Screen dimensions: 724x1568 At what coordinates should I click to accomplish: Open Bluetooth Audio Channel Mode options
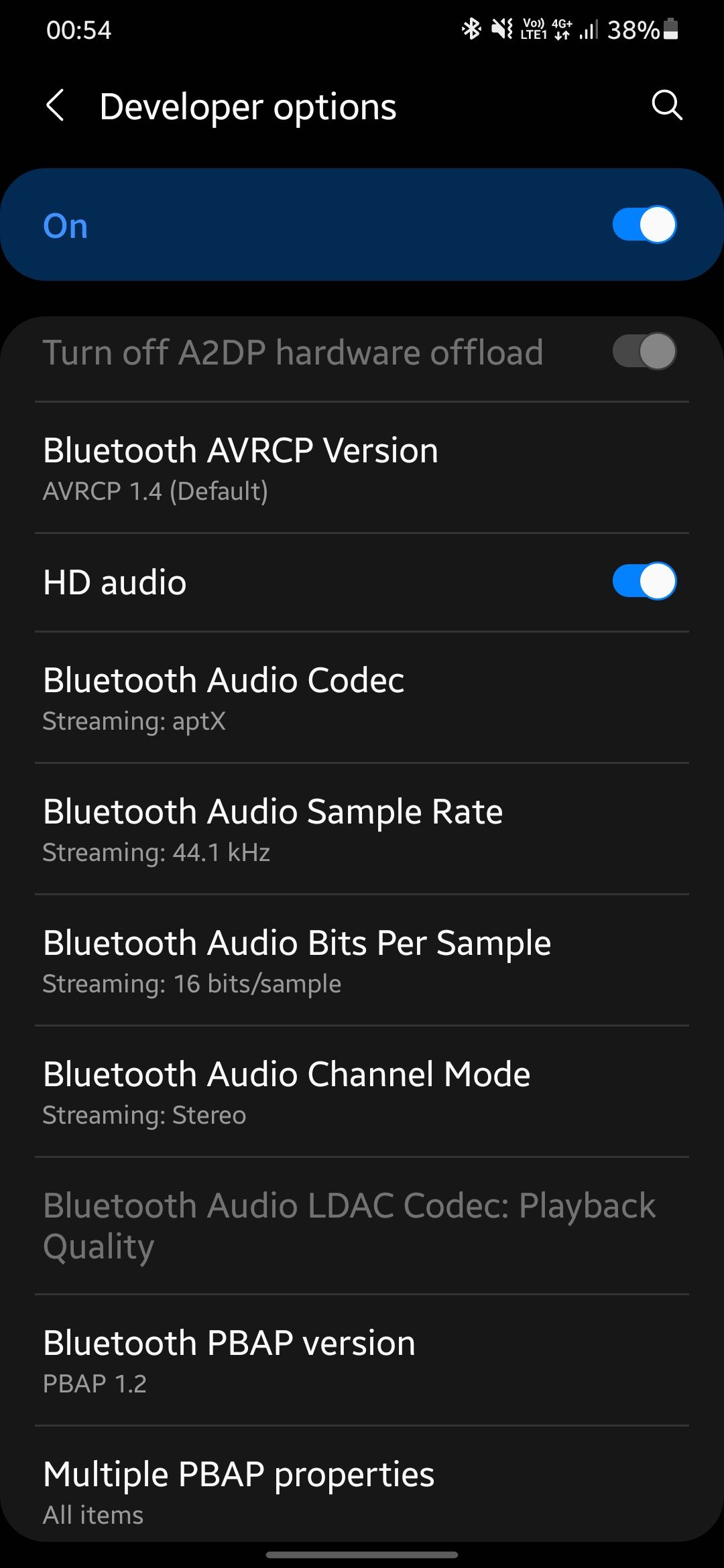[362, 1092]
